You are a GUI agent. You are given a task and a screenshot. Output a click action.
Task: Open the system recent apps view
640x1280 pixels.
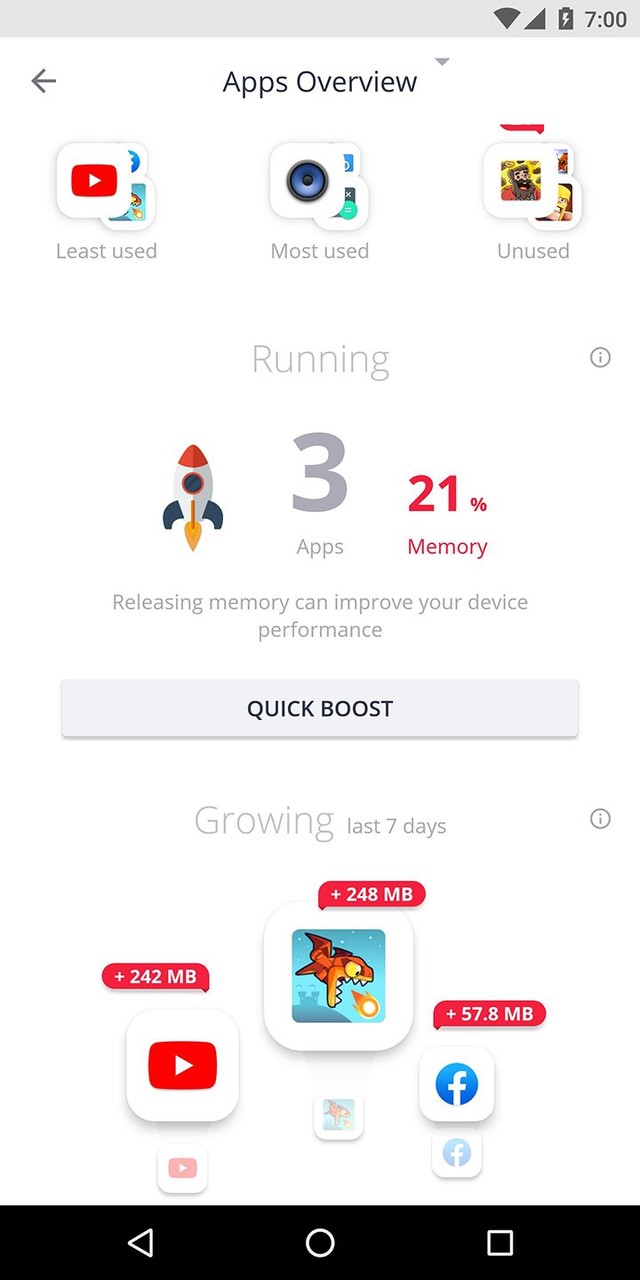coord(499,1242)
